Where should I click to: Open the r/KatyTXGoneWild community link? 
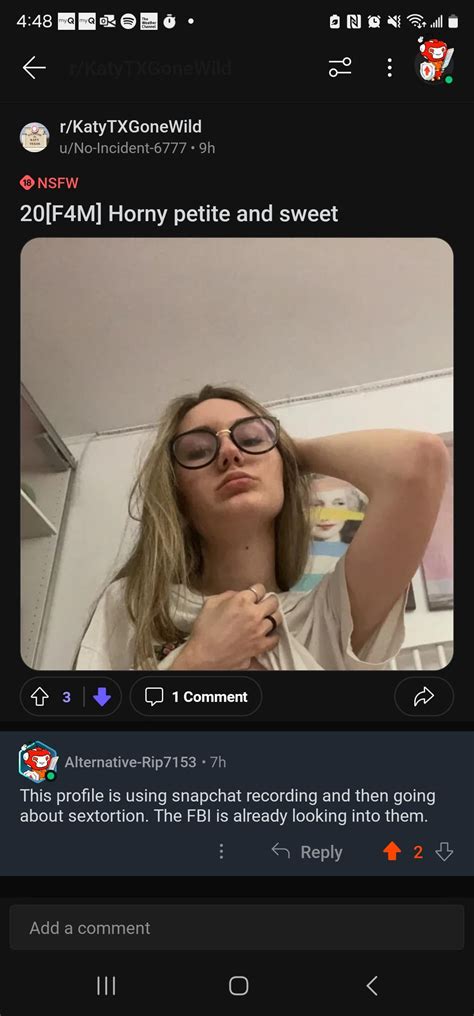click(130, 126)
